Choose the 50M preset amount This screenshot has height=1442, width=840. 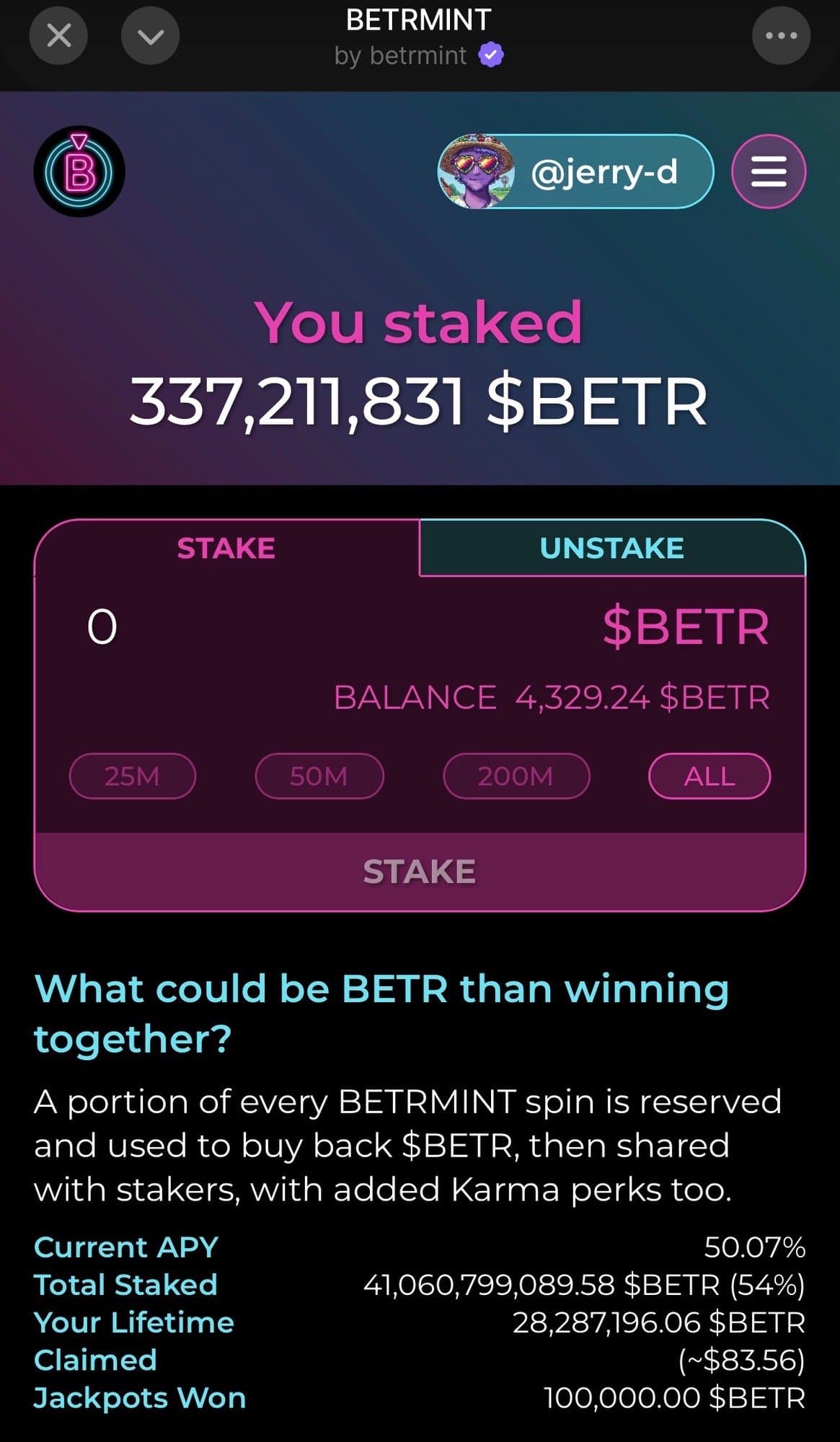click(319, 776)
